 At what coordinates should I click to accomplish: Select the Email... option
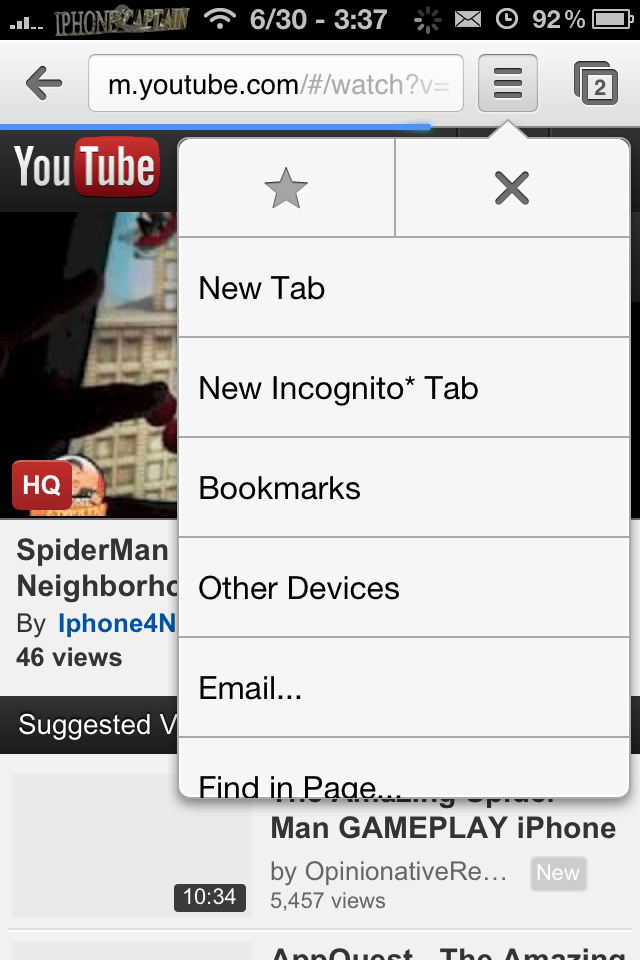[403, 688]
